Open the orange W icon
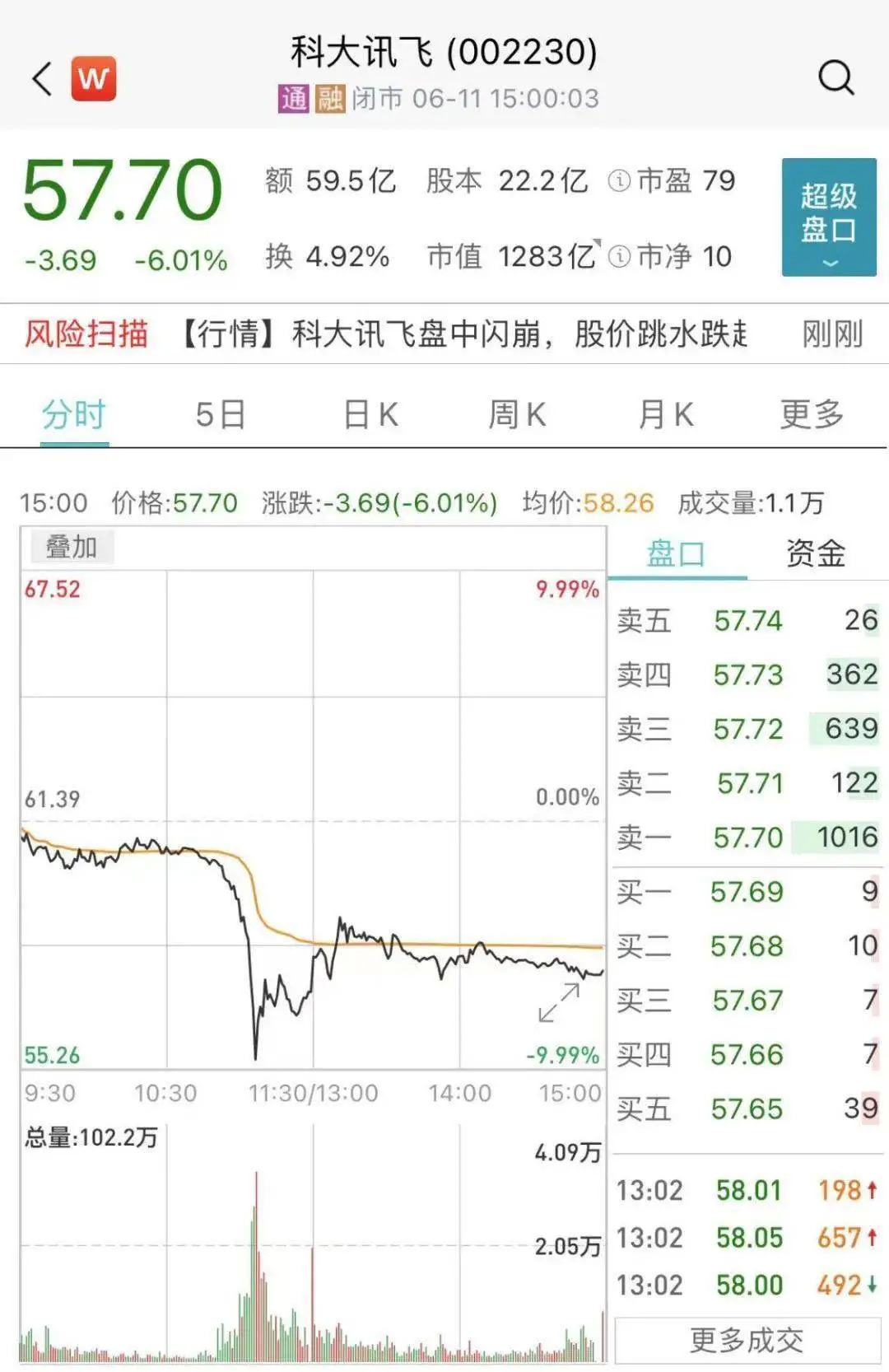The image size is (889, 1372). coord(94,79)
